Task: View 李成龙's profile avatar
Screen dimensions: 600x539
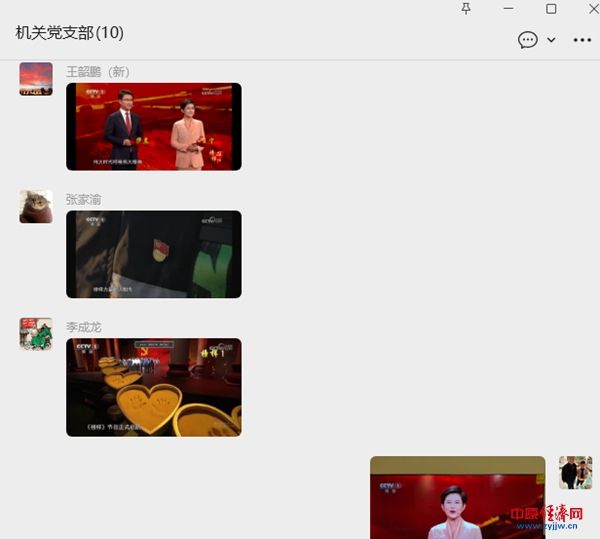Action: [36, 334]
